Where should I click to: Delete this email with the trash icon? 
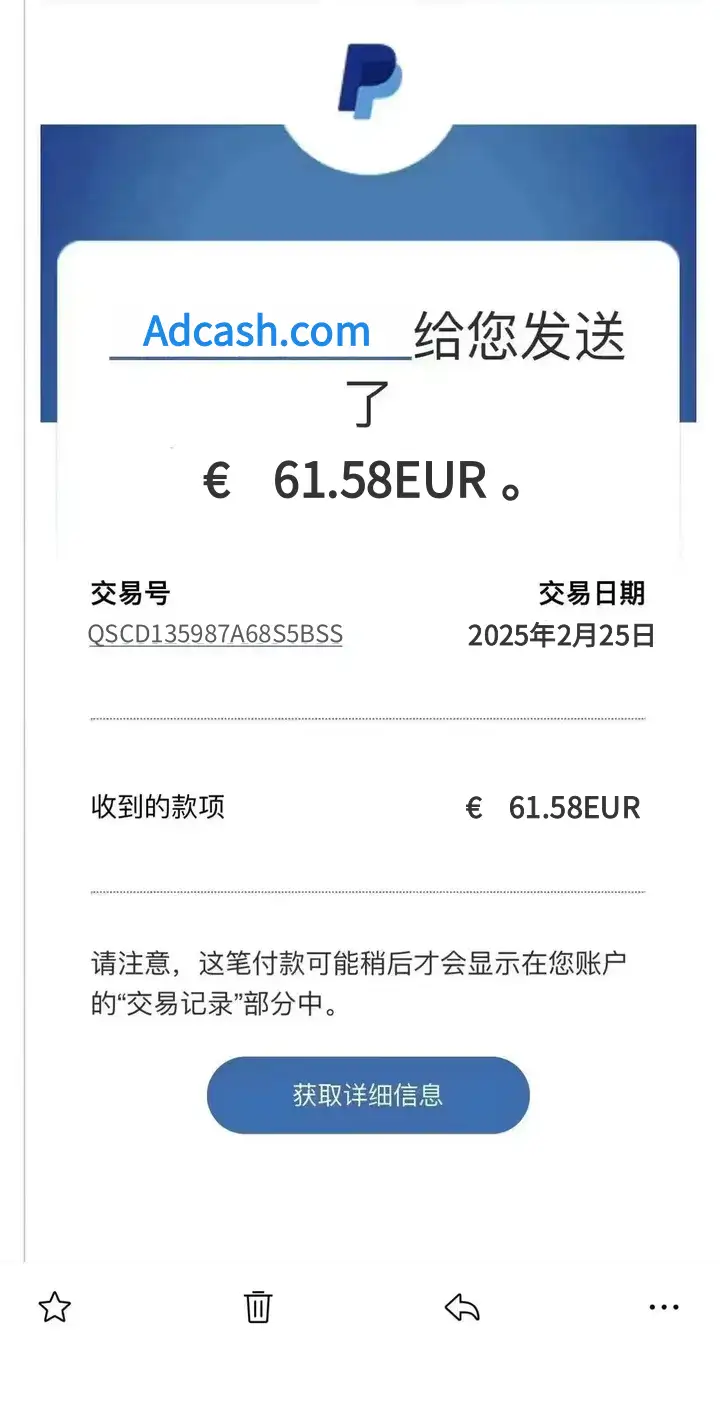pos(258,1307)
